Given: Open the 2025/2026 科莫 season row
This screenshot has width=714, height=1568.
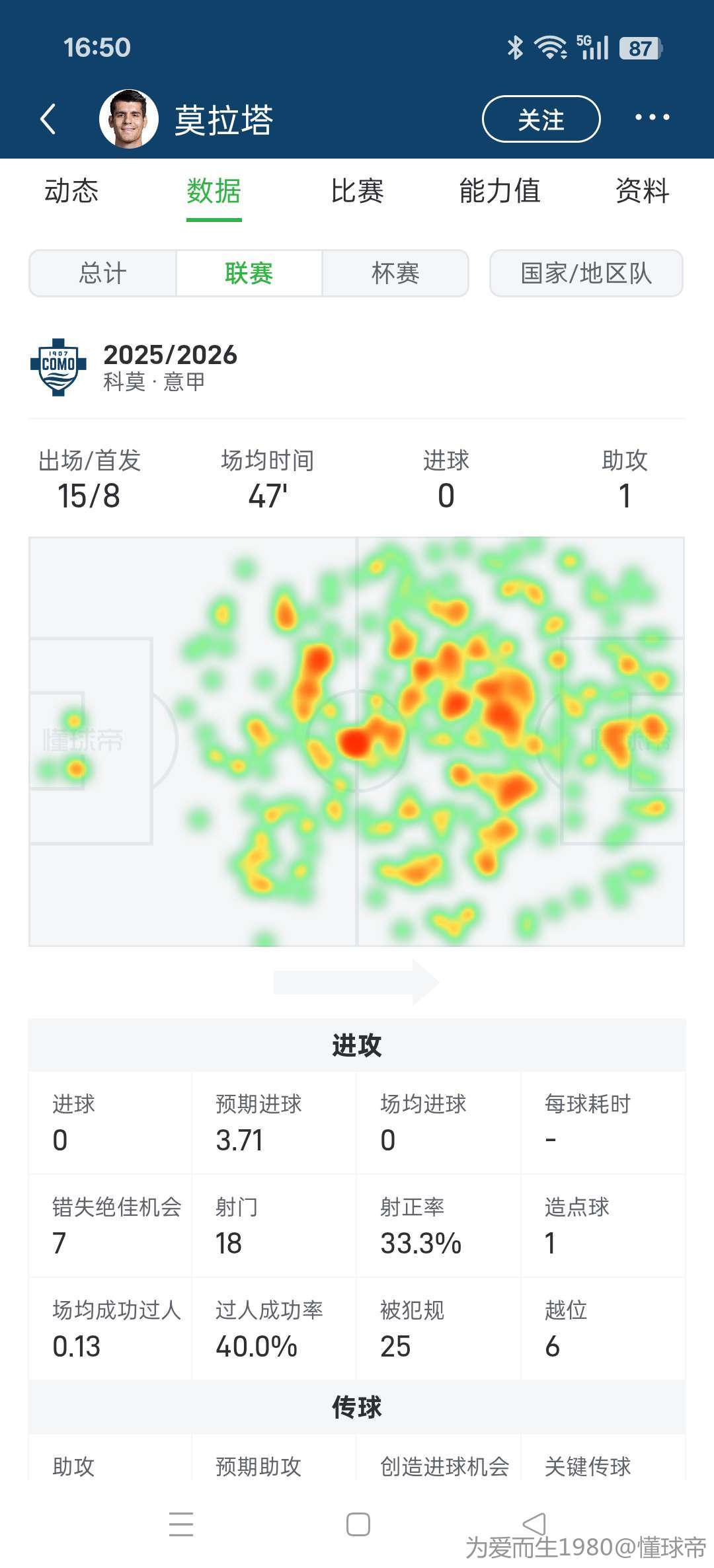Looking at the screenshot, I should pos(171,367).
